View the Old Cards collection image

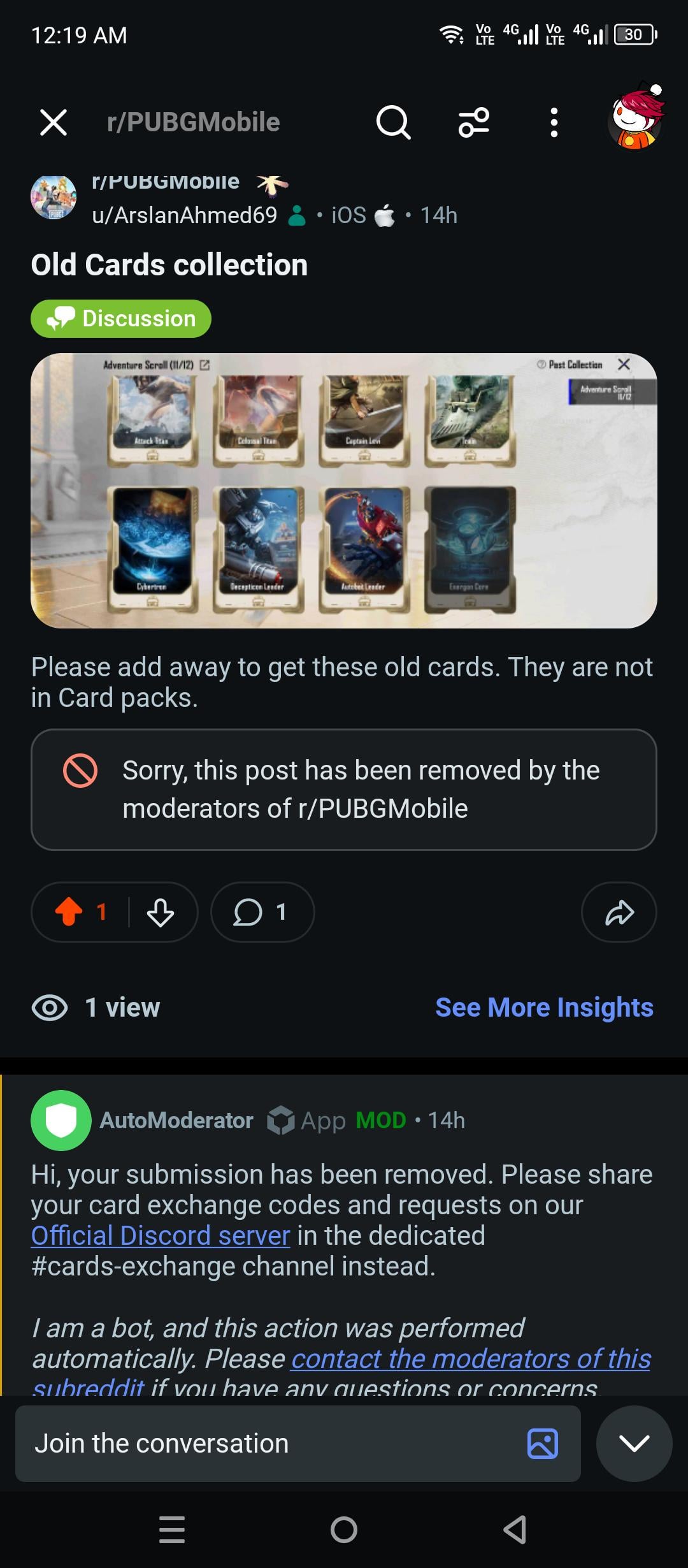(344, 491)
